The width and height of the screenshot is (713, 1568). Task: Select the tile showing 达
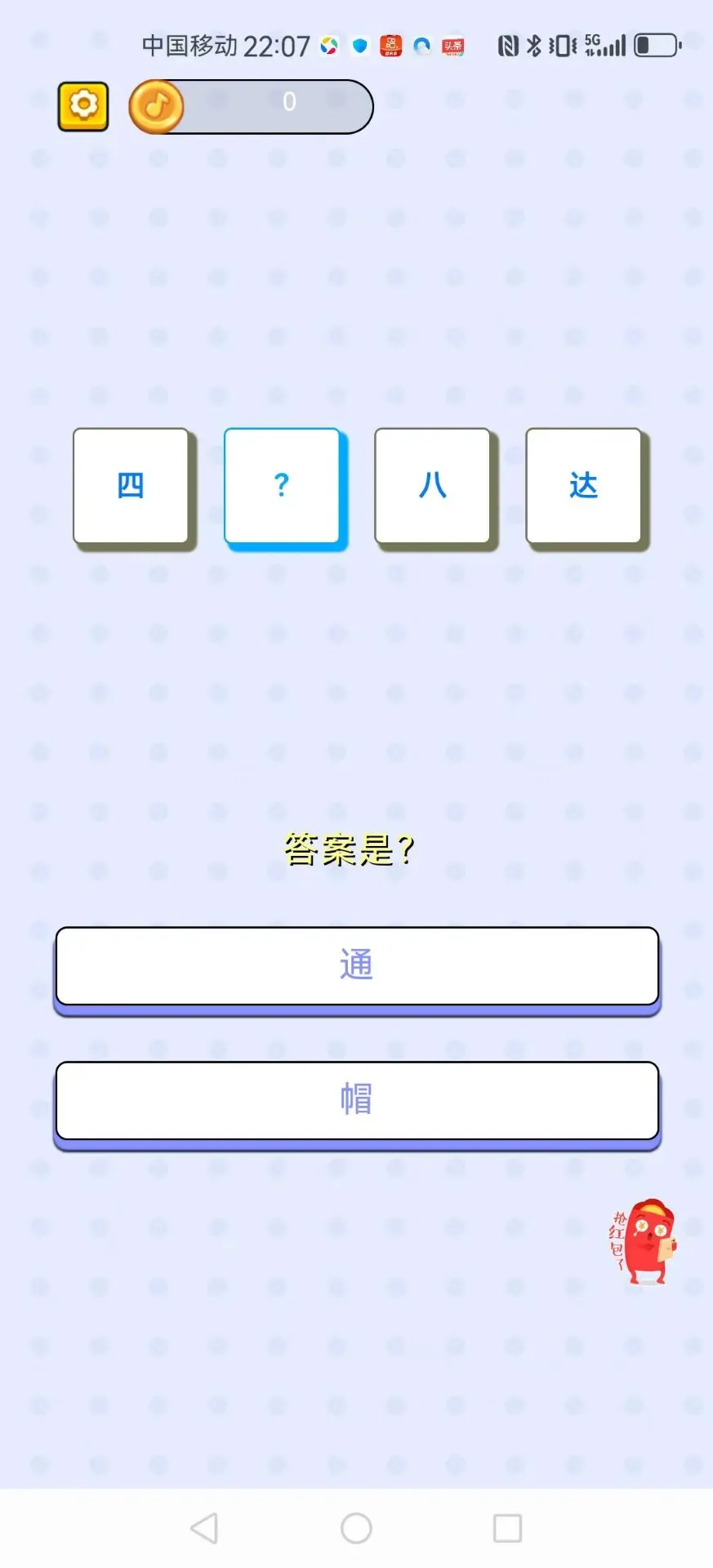click(x=584, y=485)
